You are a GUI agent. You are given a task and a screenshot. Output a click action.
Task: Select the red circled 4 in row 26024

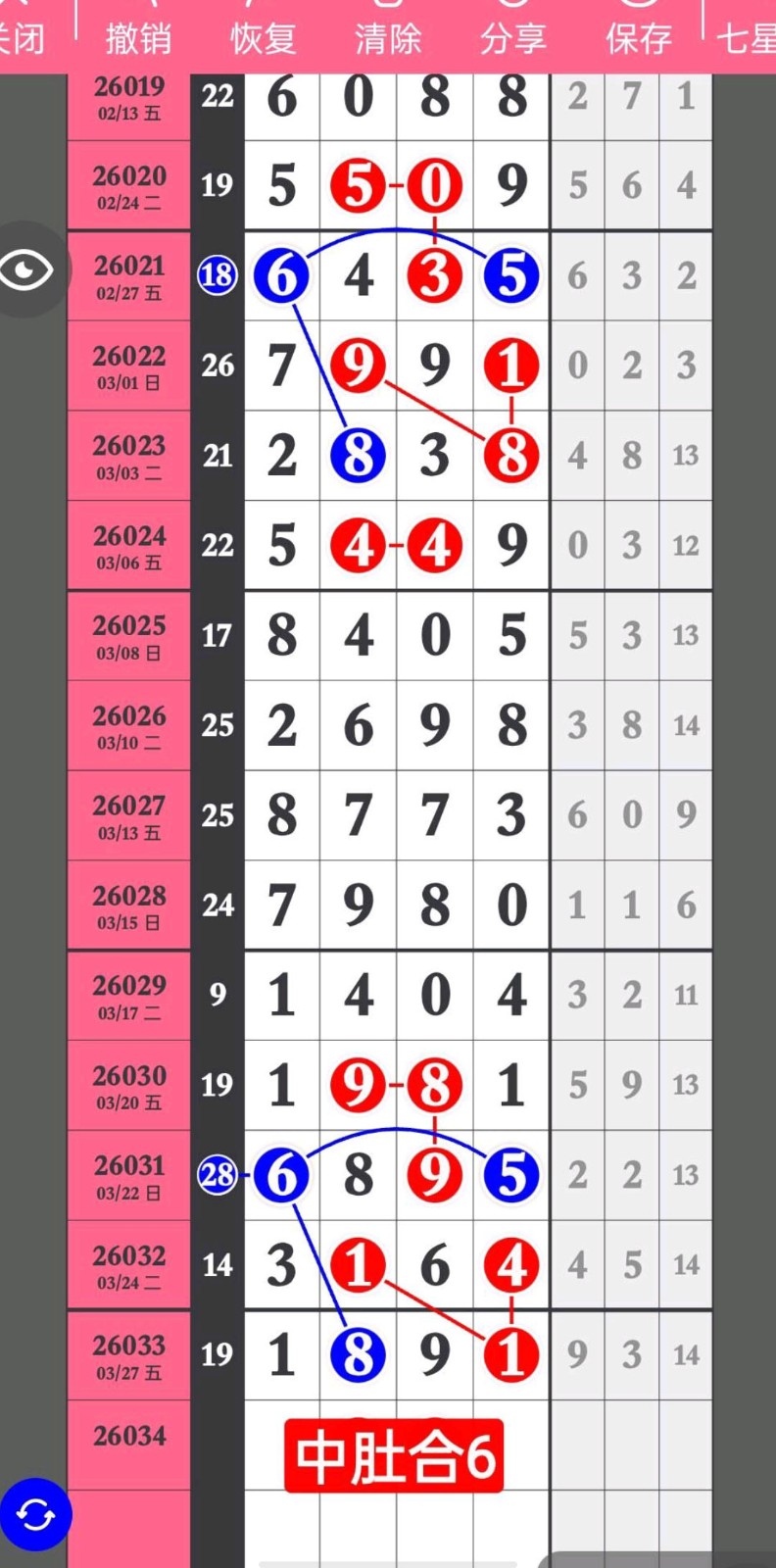tap(358, 545)
